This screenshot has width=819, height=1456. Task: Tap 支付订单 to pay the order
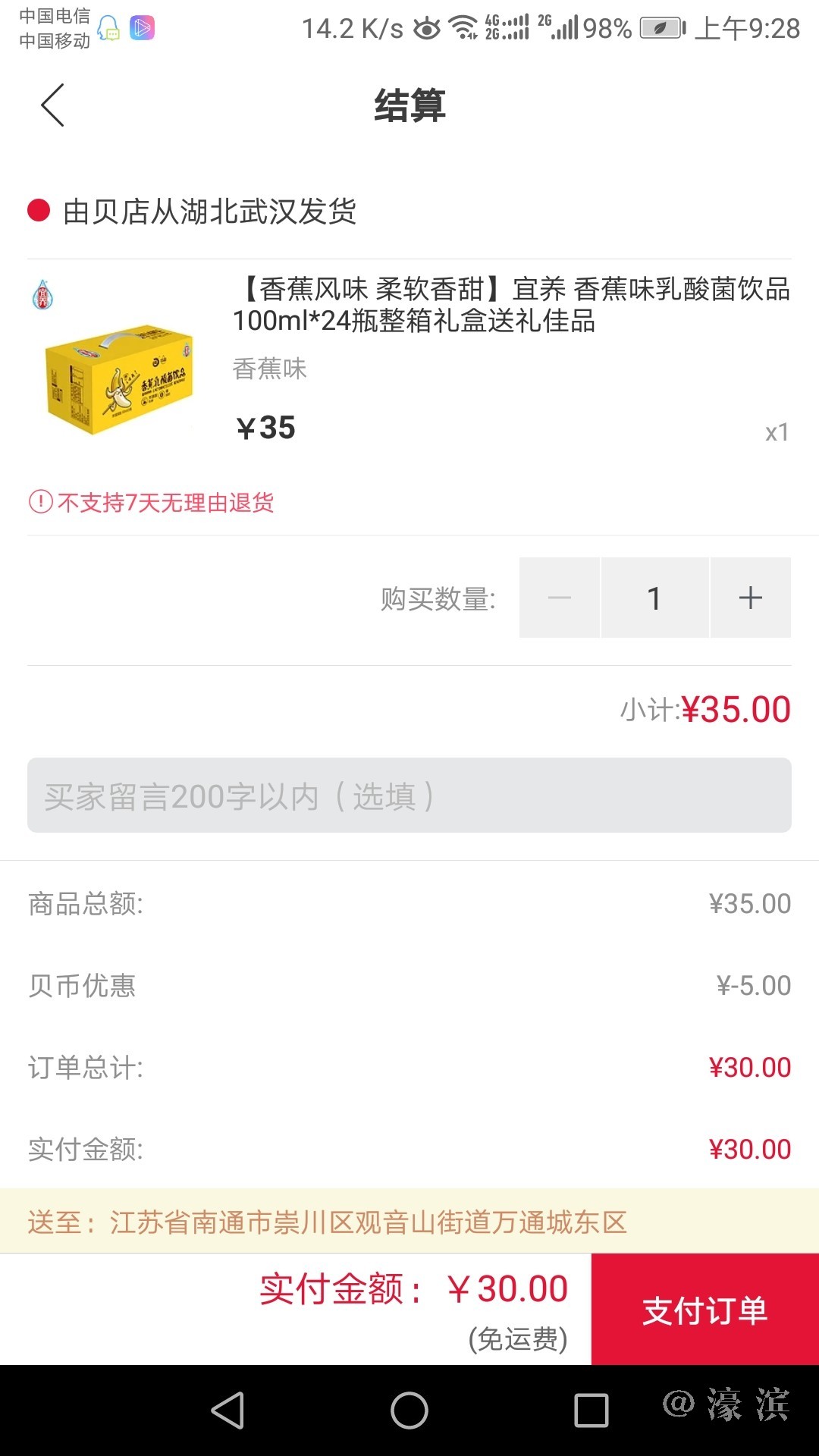[704, 1310]
